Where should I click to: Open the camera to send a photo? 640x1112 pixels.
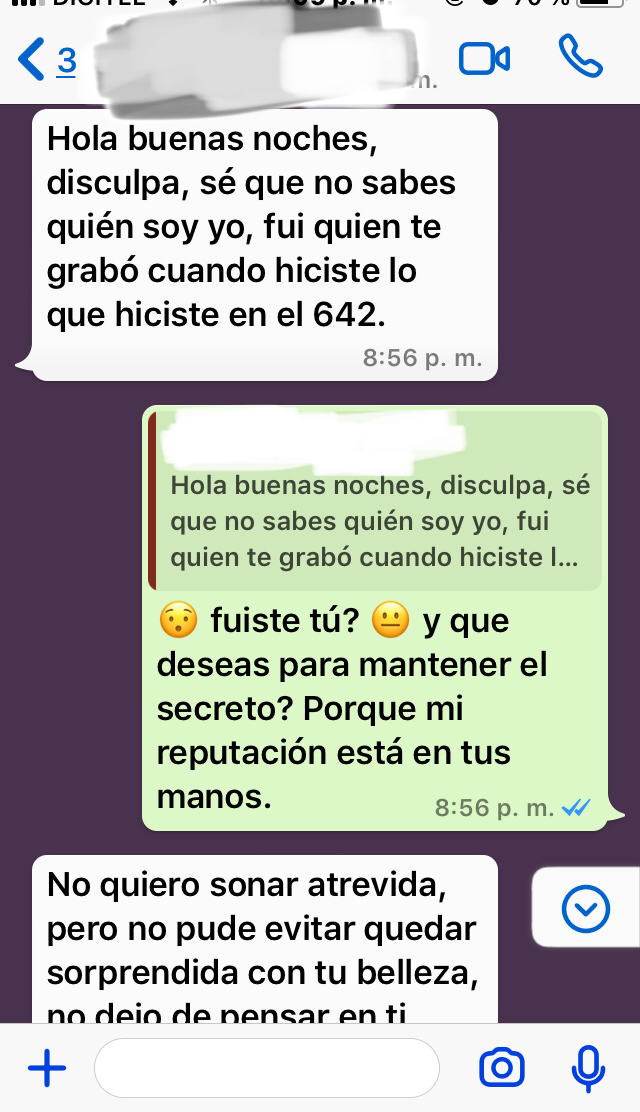pos(501,1069)
